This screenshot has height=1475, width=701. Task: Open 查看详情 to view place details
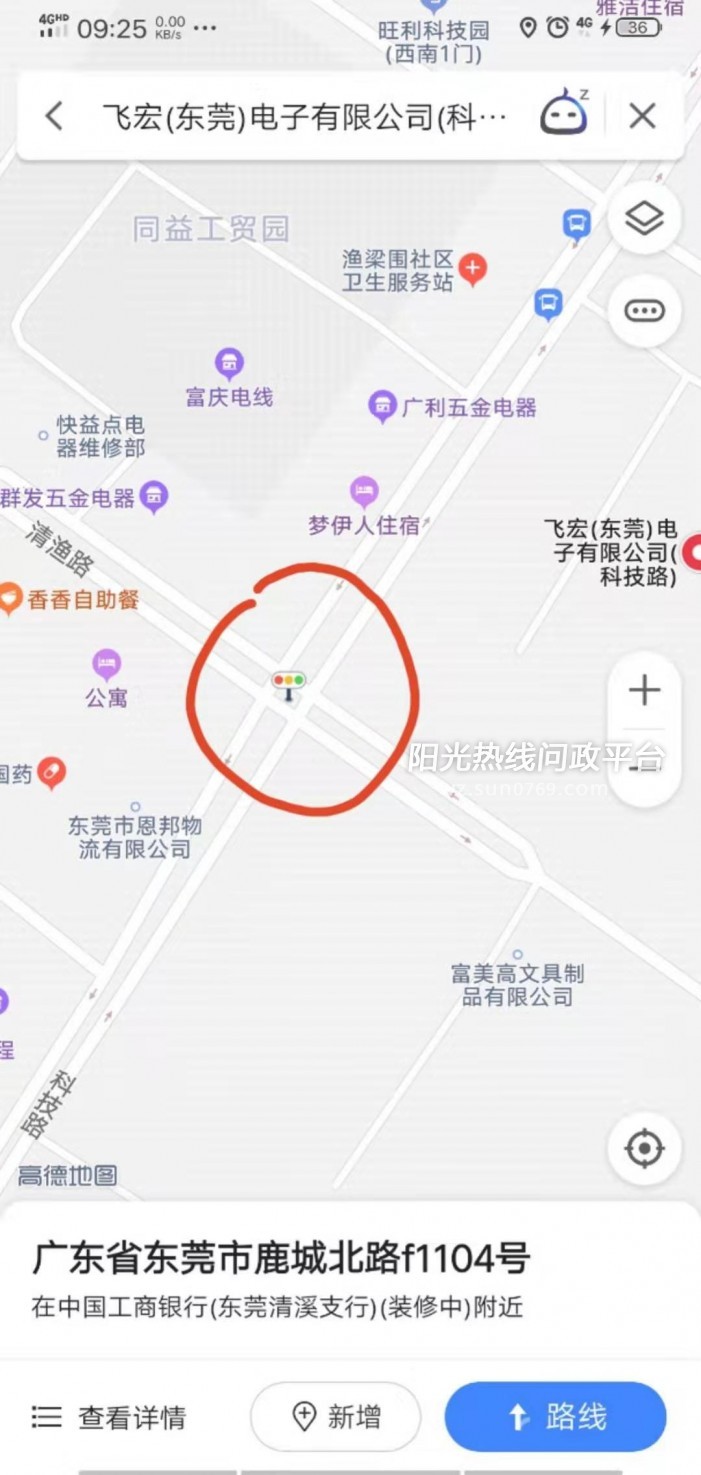click(109, 1417)
